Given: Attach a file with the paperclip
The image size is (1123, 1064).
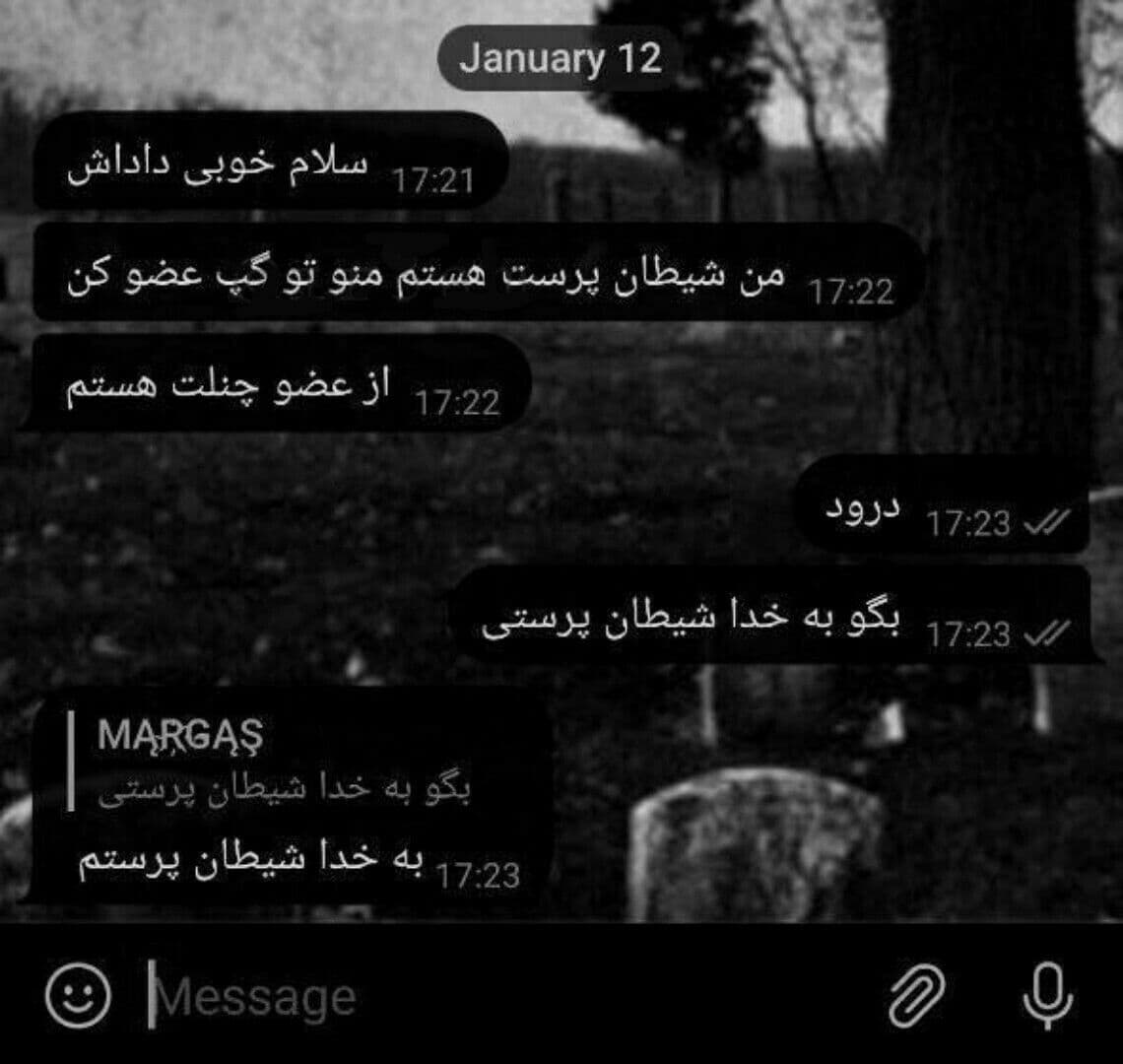Looking at the screenshot, I should point(917,995).
